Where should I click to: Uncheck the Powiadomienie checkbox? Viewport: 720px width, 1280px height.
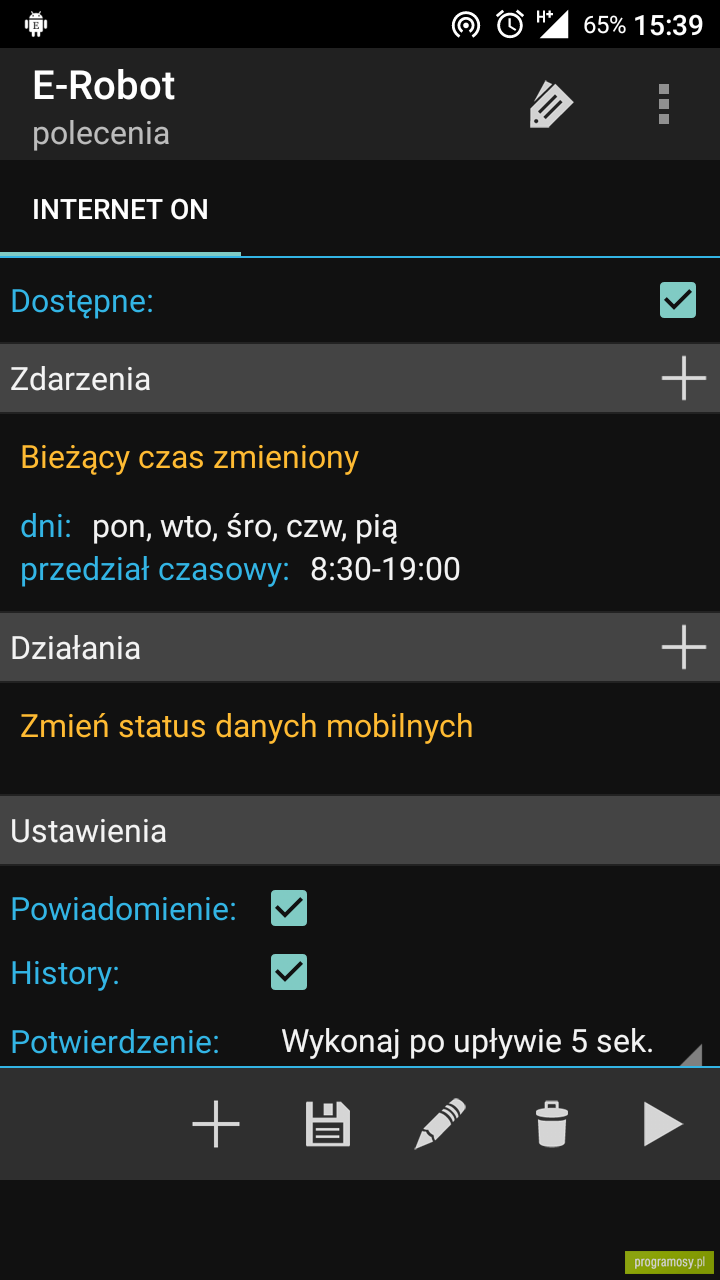289,909
